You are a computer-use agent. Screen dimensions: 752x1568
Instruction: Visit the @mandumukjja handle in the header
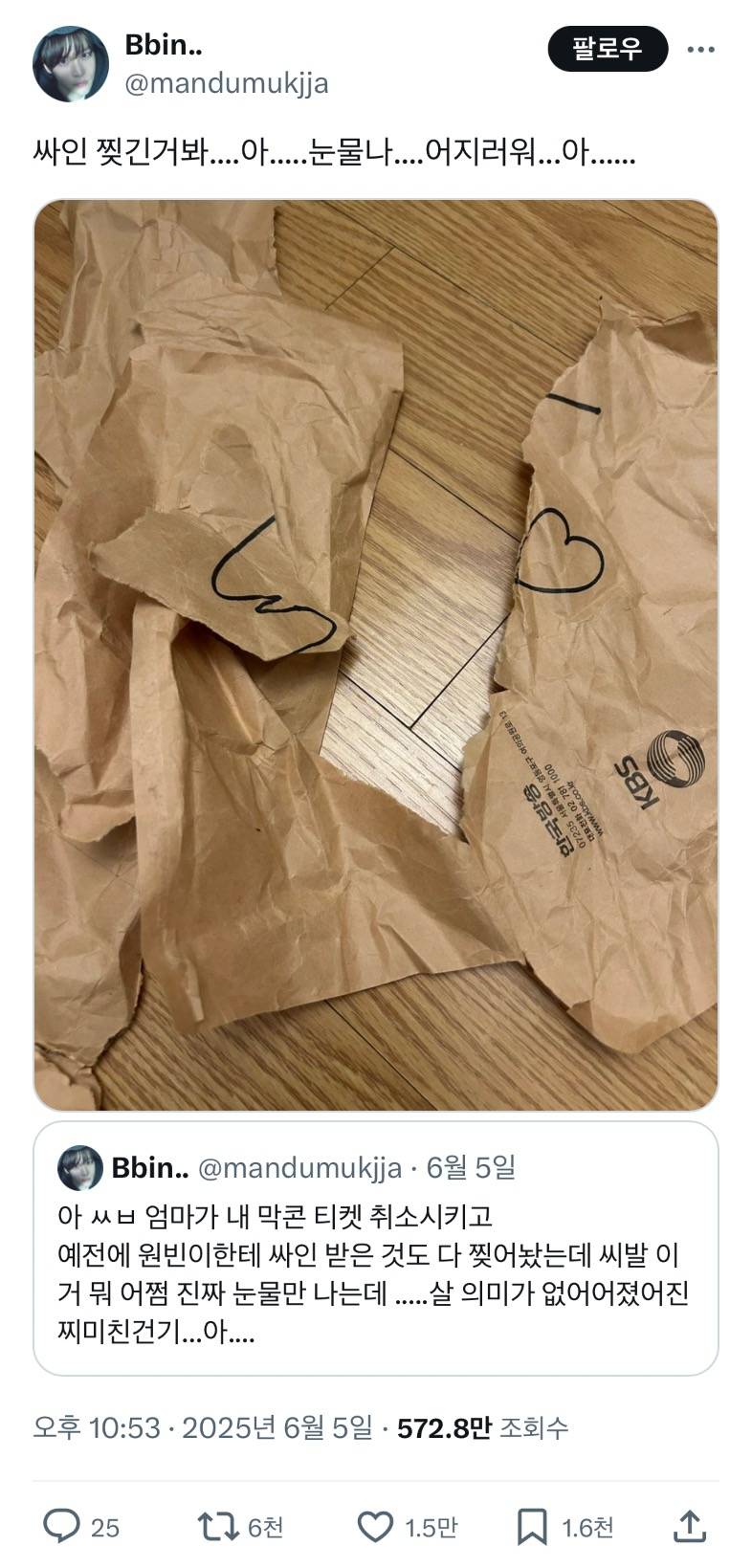(227, 83)
